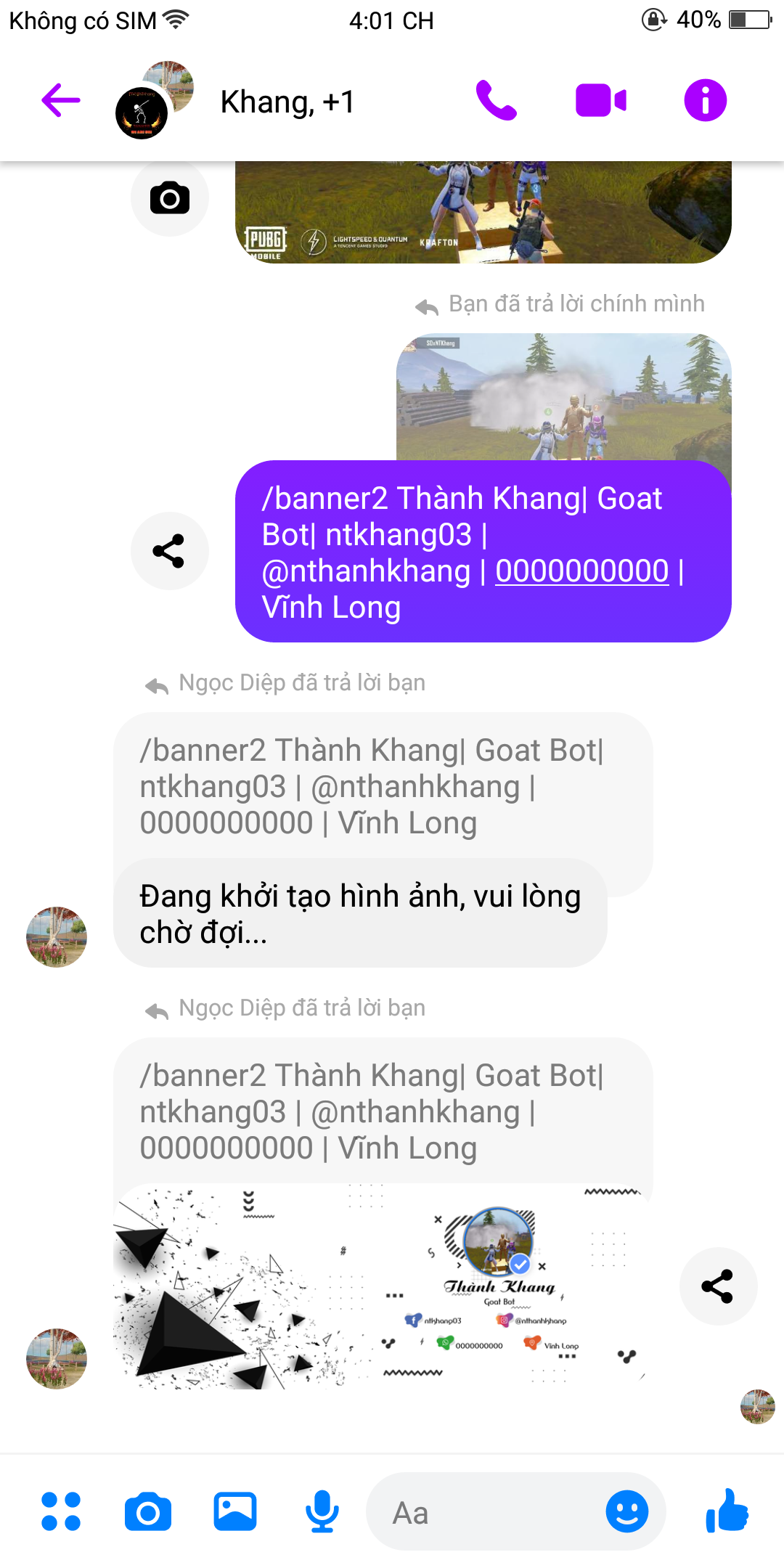Go back from the Khang group chat
This screenshot has width=784, height=1568.
point(61,100)
